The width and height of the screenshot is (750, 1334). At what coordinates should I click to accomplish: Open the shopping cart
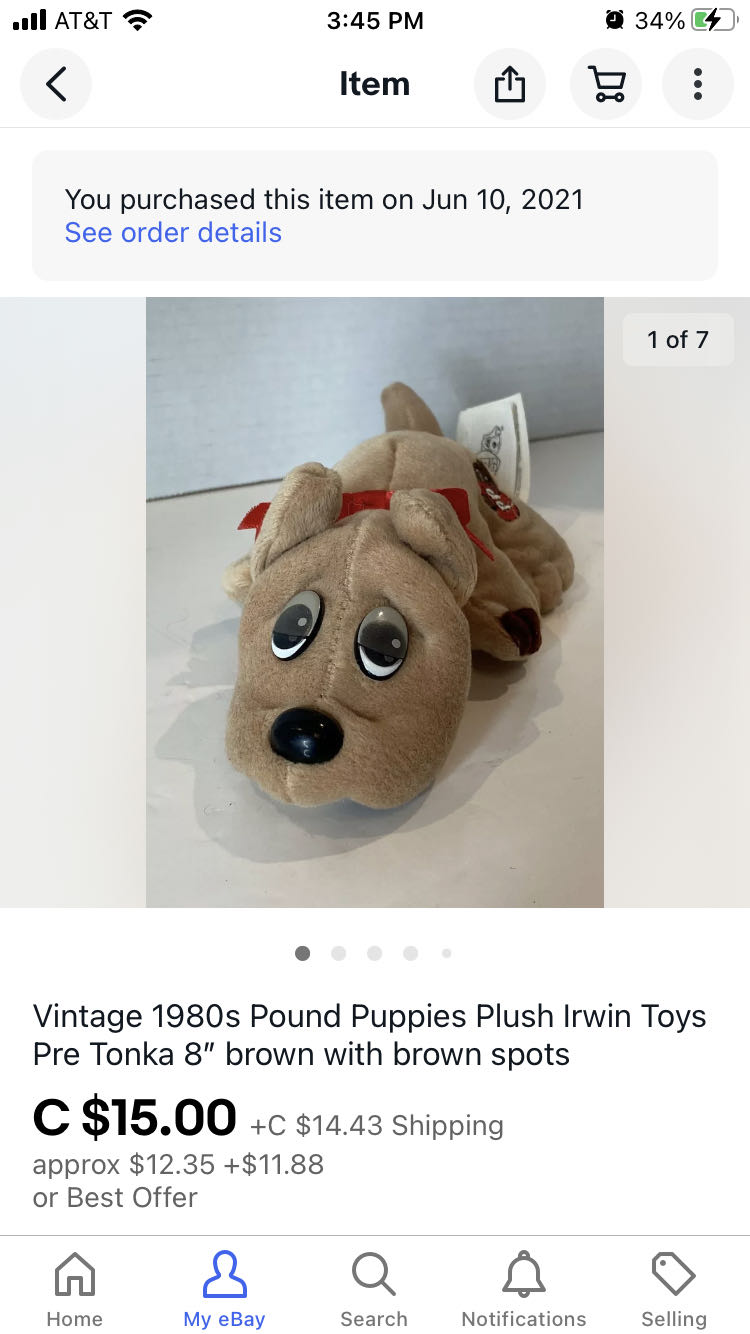[x=606, y=84]
